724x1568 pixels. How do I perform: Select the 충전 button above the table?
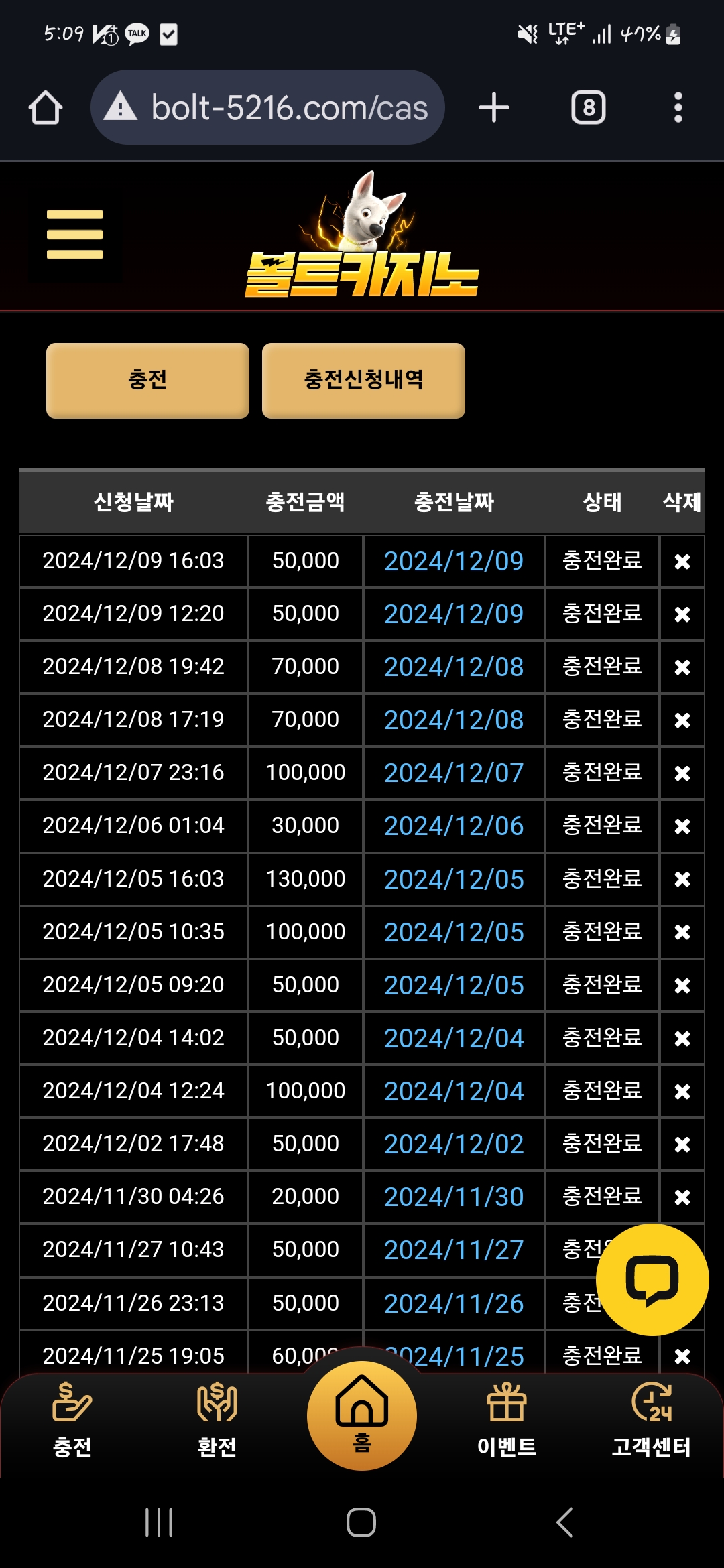coord(147,381)
